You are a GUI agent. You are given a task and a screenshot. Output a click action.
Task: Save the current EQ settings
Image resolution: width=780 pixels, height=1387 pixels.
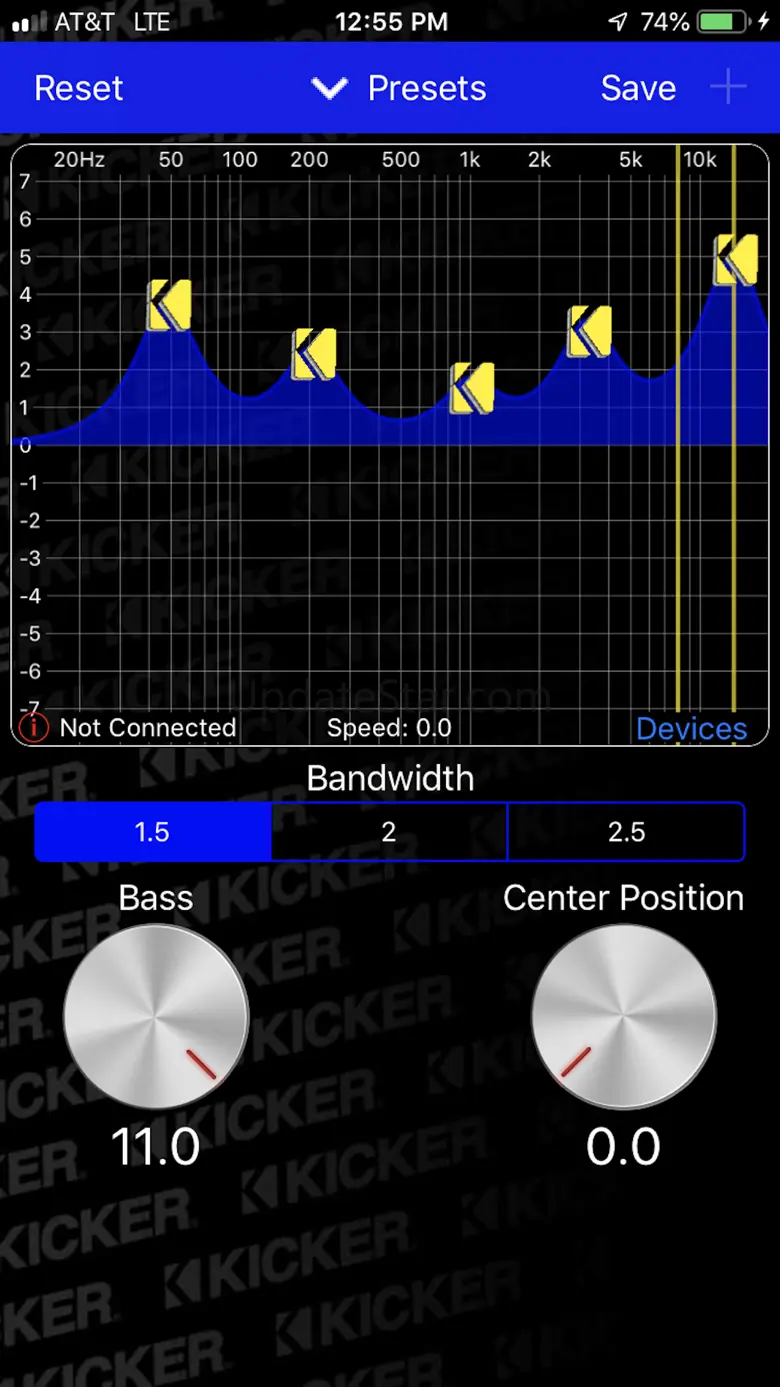point(638,88)
